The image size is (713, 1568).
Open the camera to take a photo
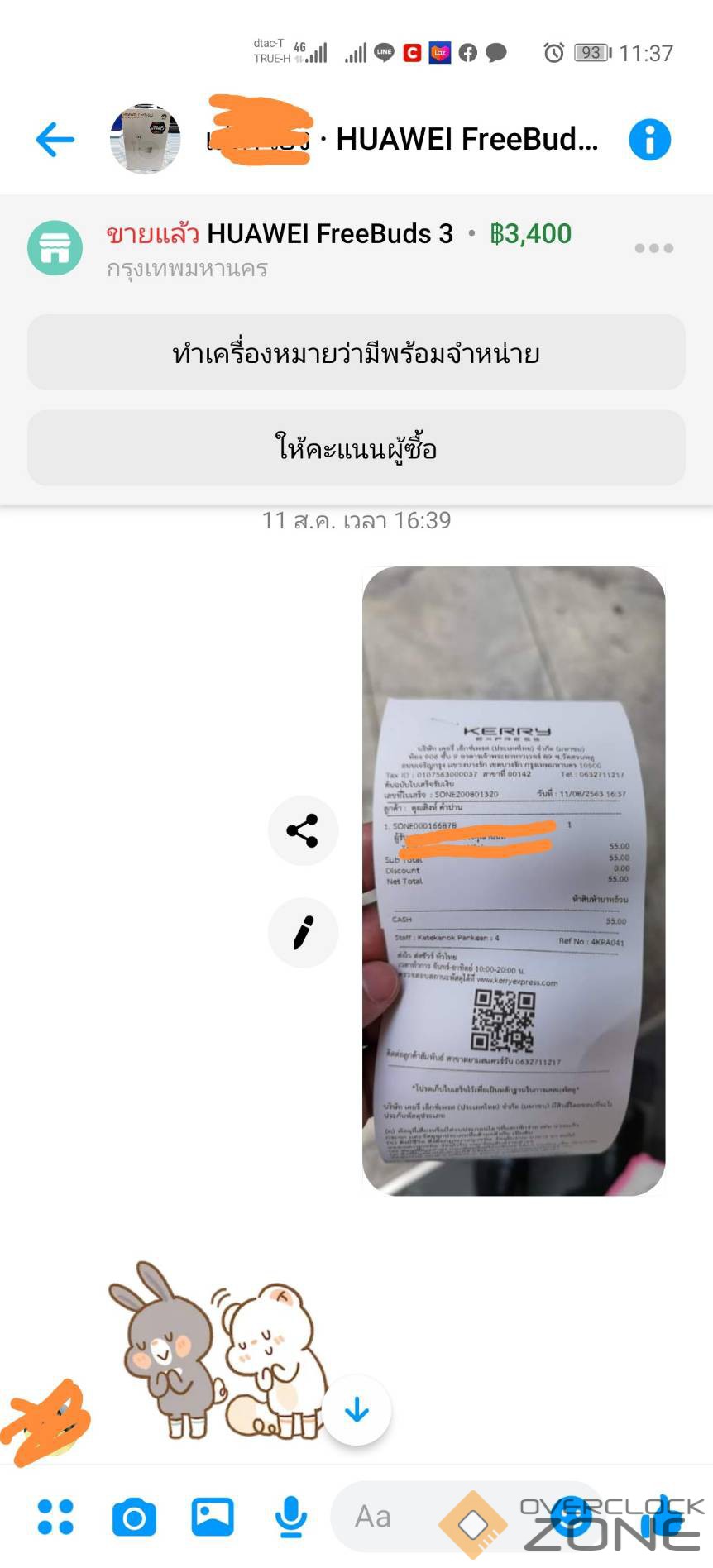[x=134, y=1517]
